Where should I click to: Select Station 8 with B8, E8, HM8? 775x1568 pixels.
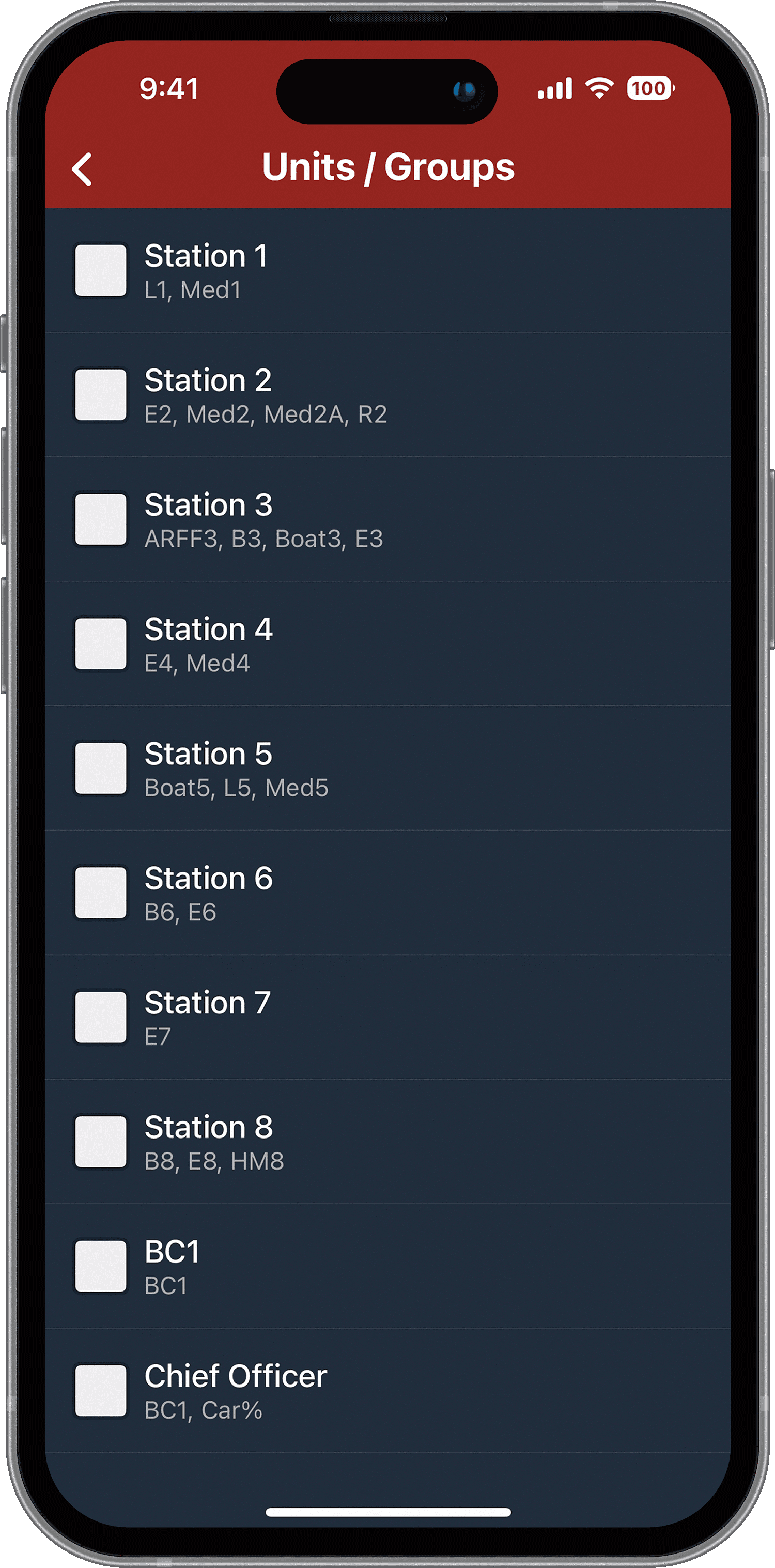tap(100, 1141)
